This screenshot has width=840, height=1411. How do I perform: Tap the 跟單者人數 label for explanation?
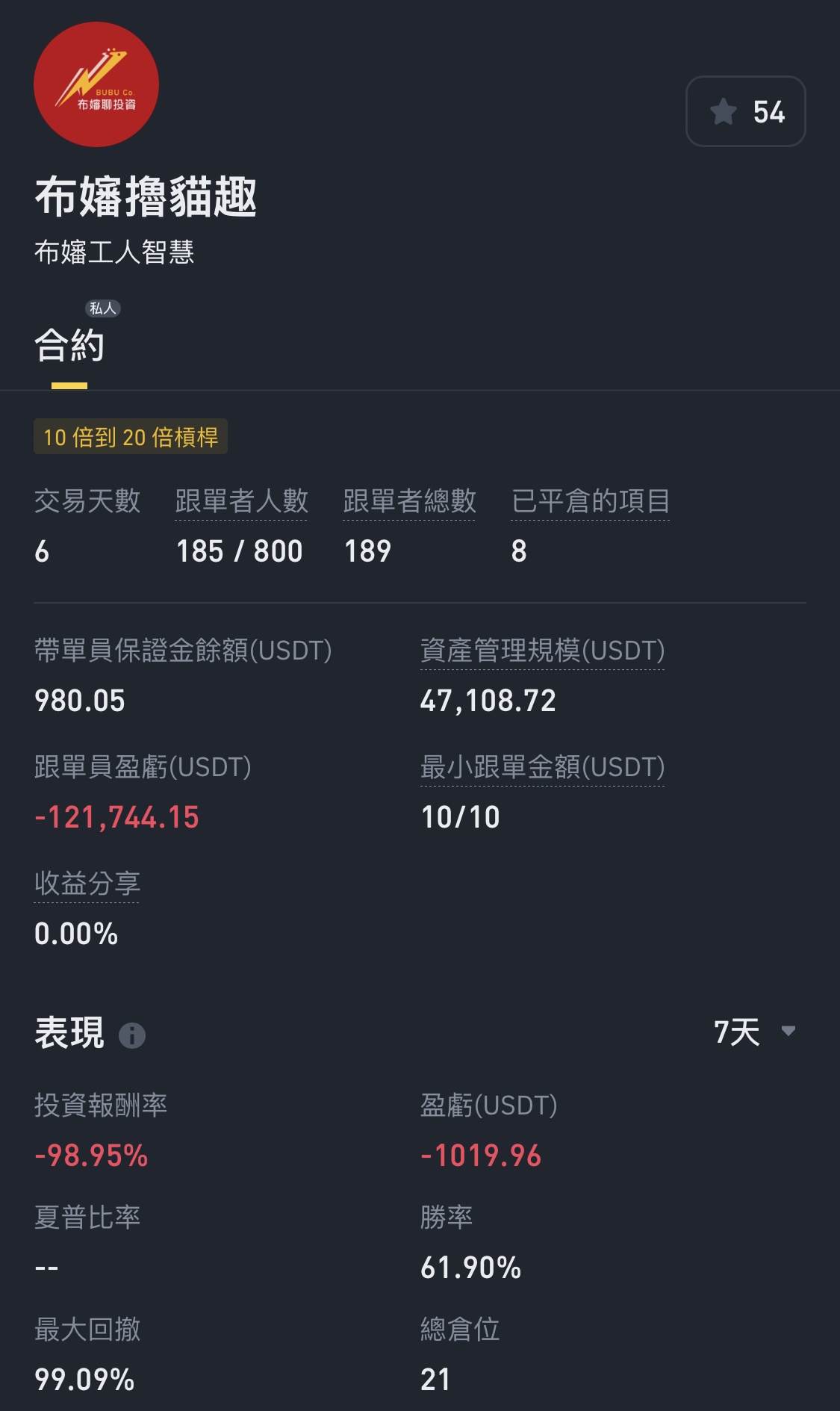241,500
